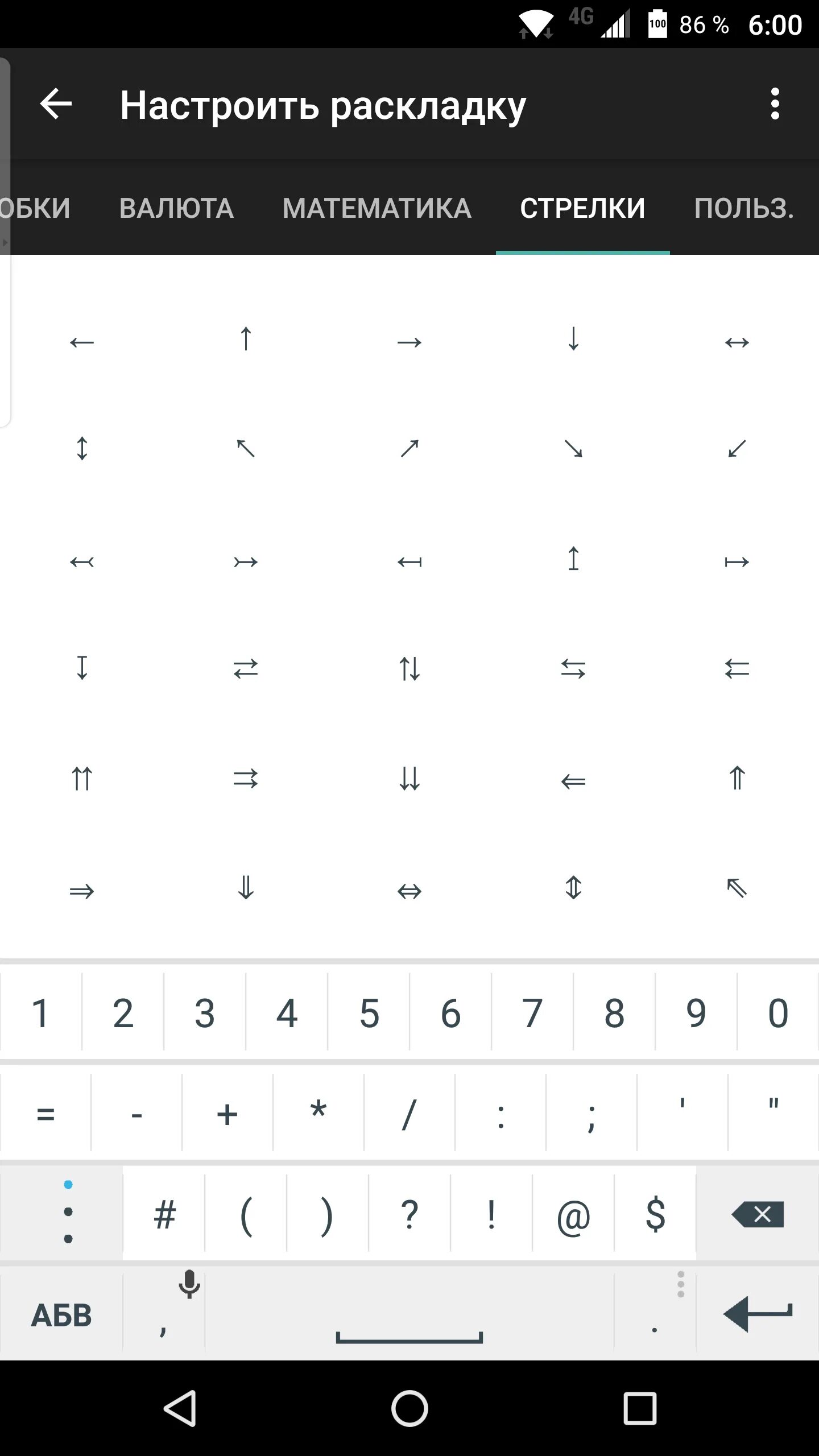
Task: Go back from Настроить раскладку screen
Action: click(x=56, y=104)
